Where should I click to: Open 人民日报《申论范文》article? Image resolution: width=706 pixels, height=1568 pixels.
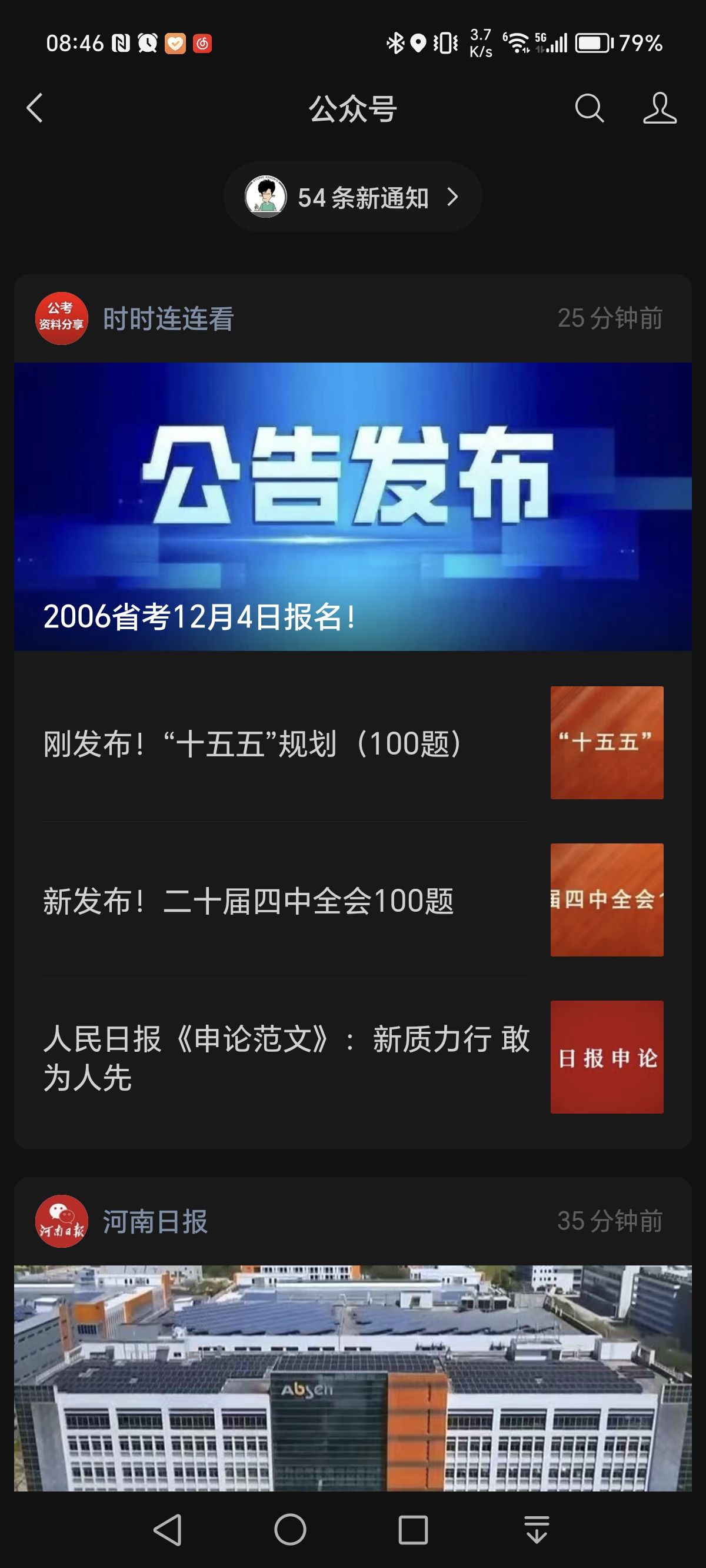[x=286, y=1057]
